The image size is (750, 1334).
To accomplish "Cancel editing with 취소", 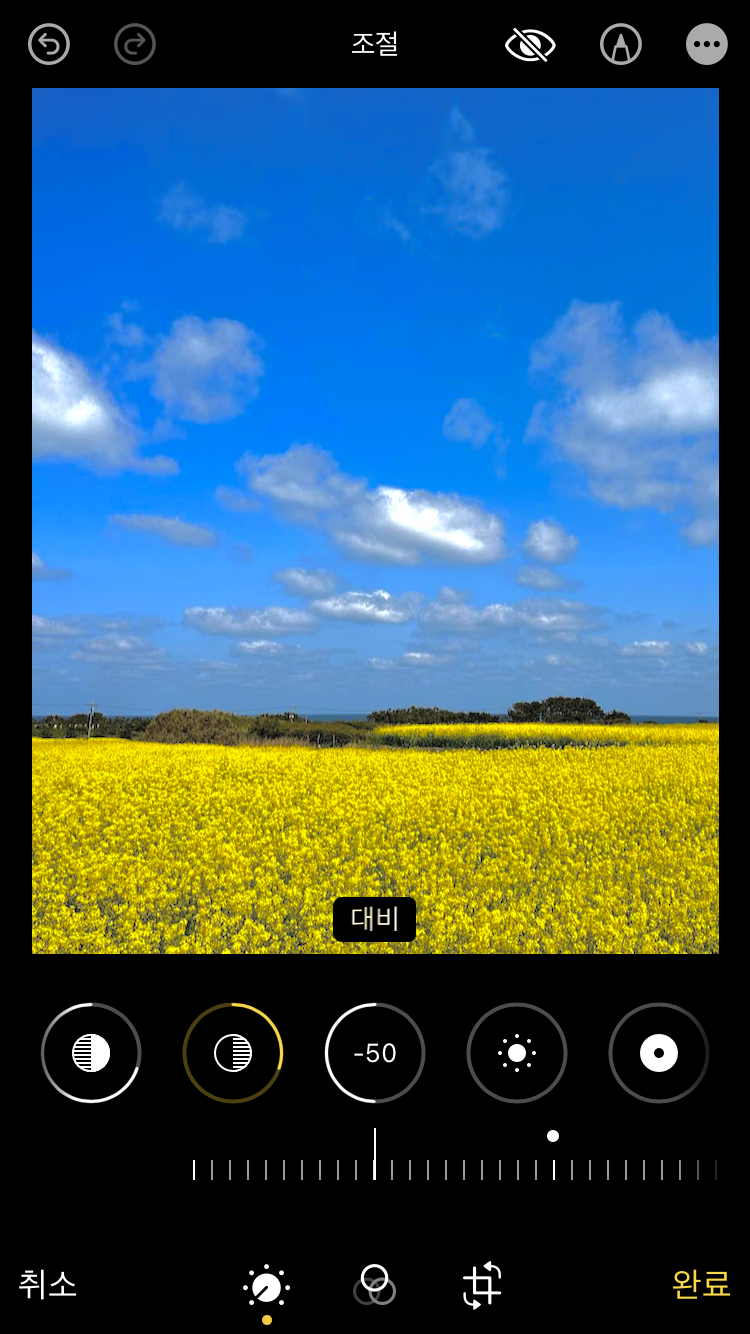I will coord(48,1284).
